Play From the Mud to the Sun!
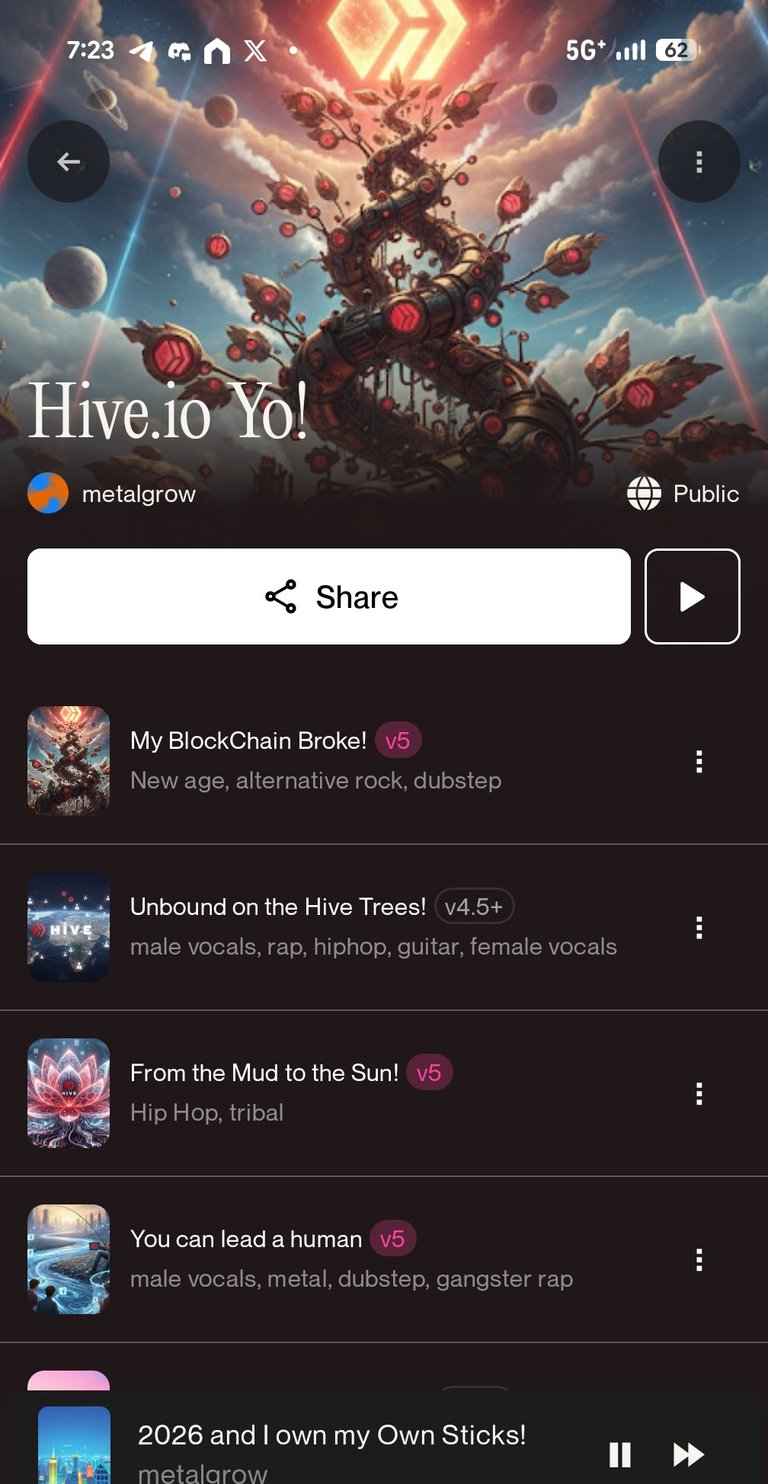Image resolution: width=768 pixels, height=1484 pixels. [264, 1073]
